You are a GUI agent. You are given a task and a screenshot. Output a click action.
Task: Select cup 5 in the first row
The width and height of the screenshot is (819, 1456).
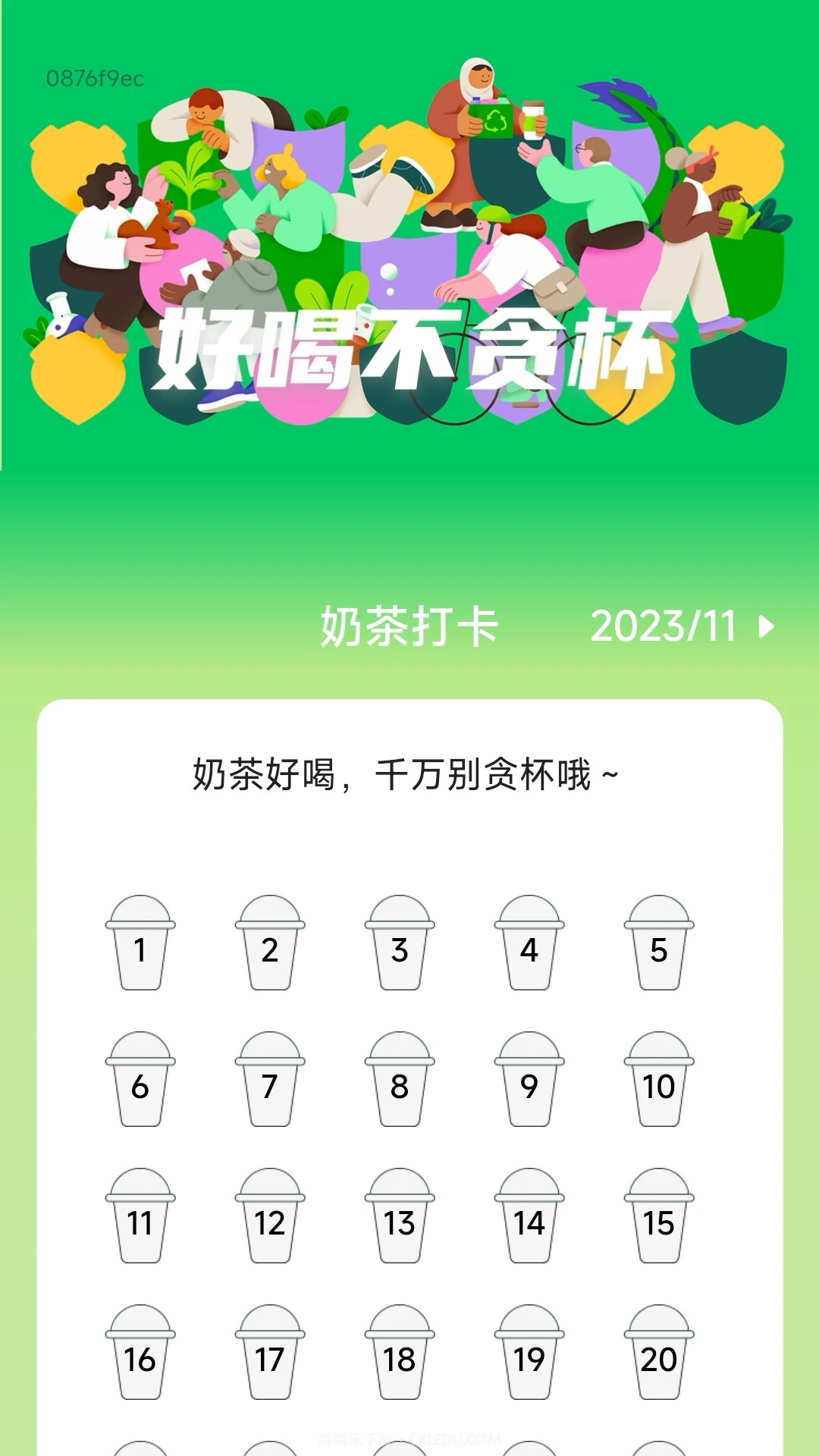658,946
